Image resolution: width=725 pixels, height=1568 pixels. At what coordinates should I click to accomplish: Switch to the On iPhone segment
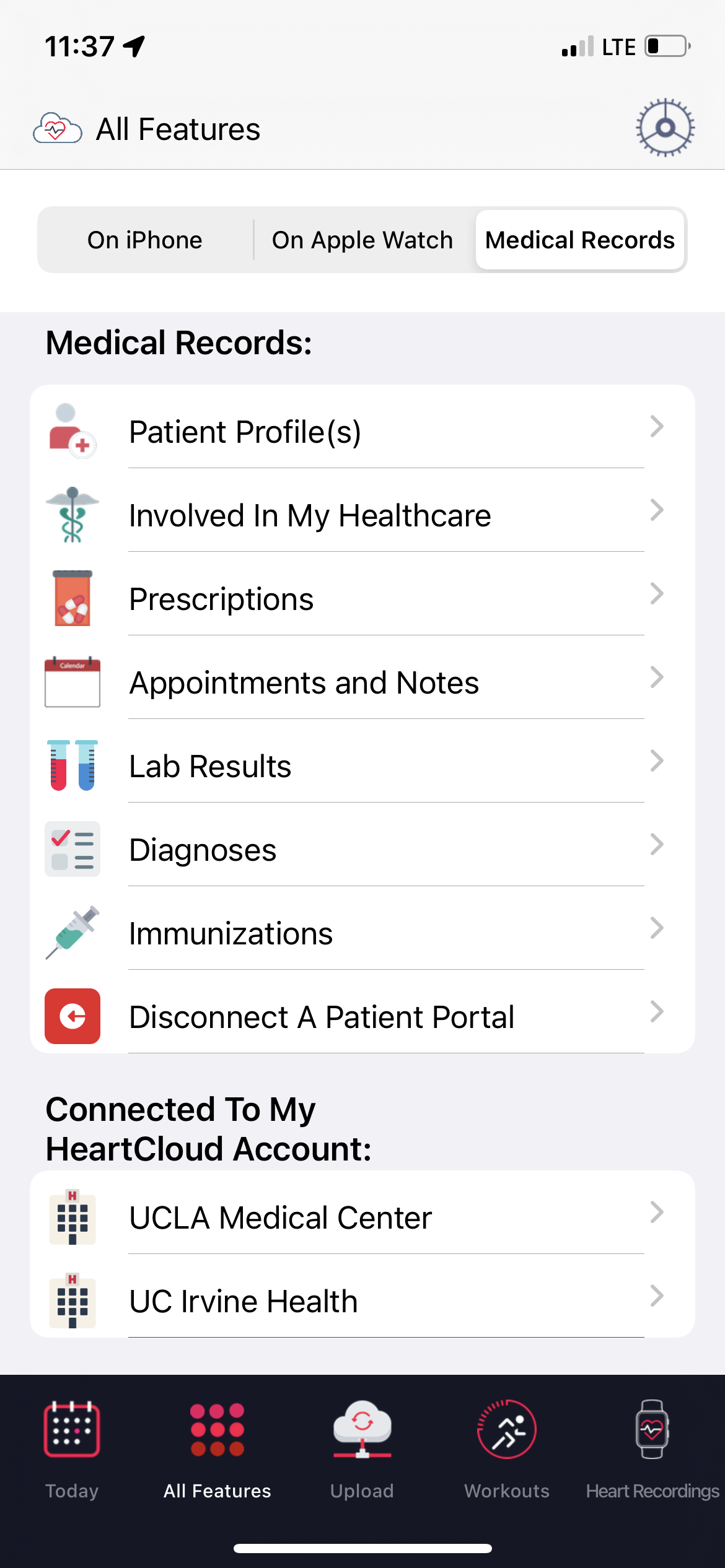(145, 240)
